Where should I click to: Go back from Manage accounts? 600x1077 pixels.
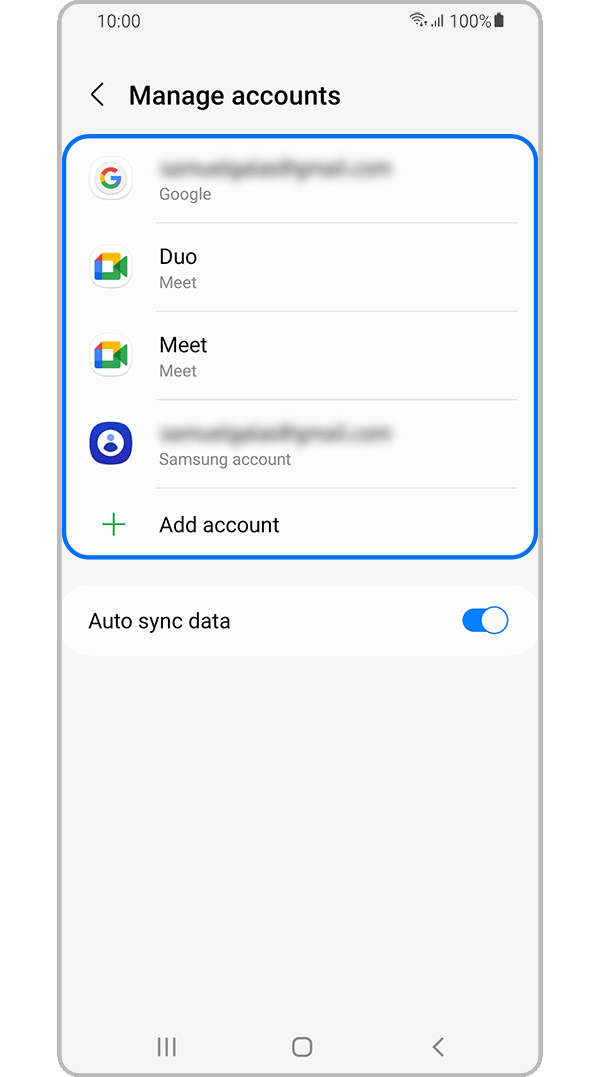97,95
